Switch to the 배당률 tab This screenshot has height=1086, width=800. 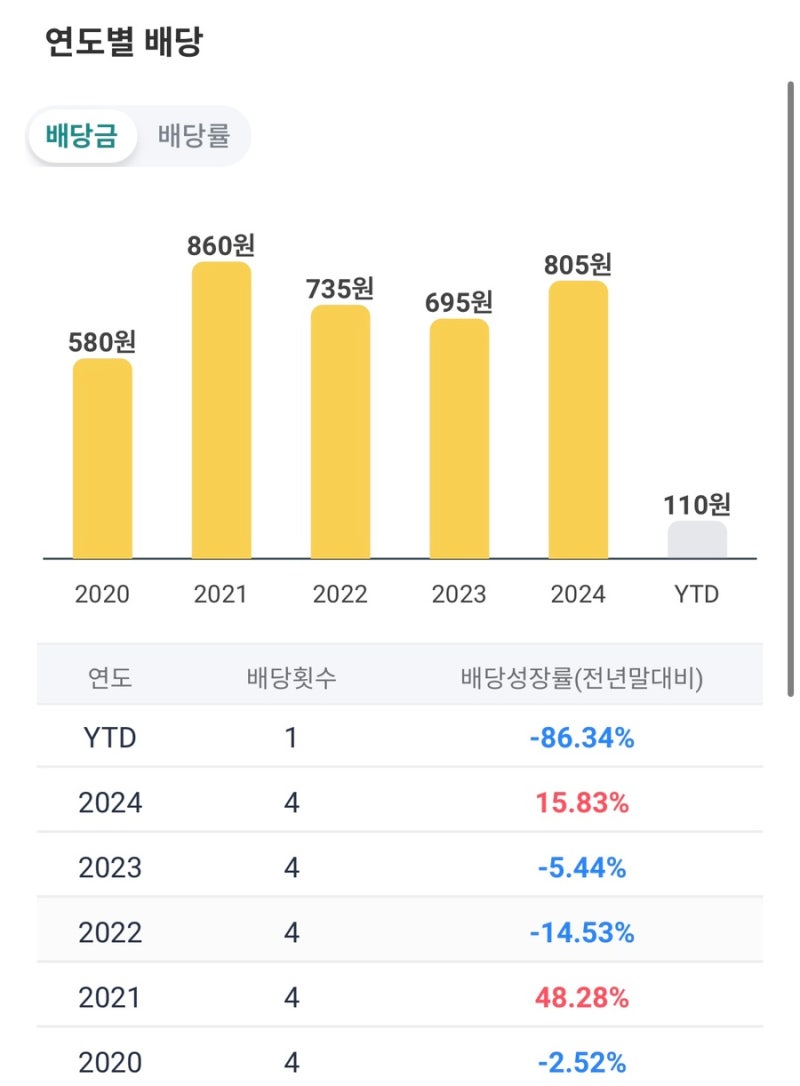click(x=196, y=137)
